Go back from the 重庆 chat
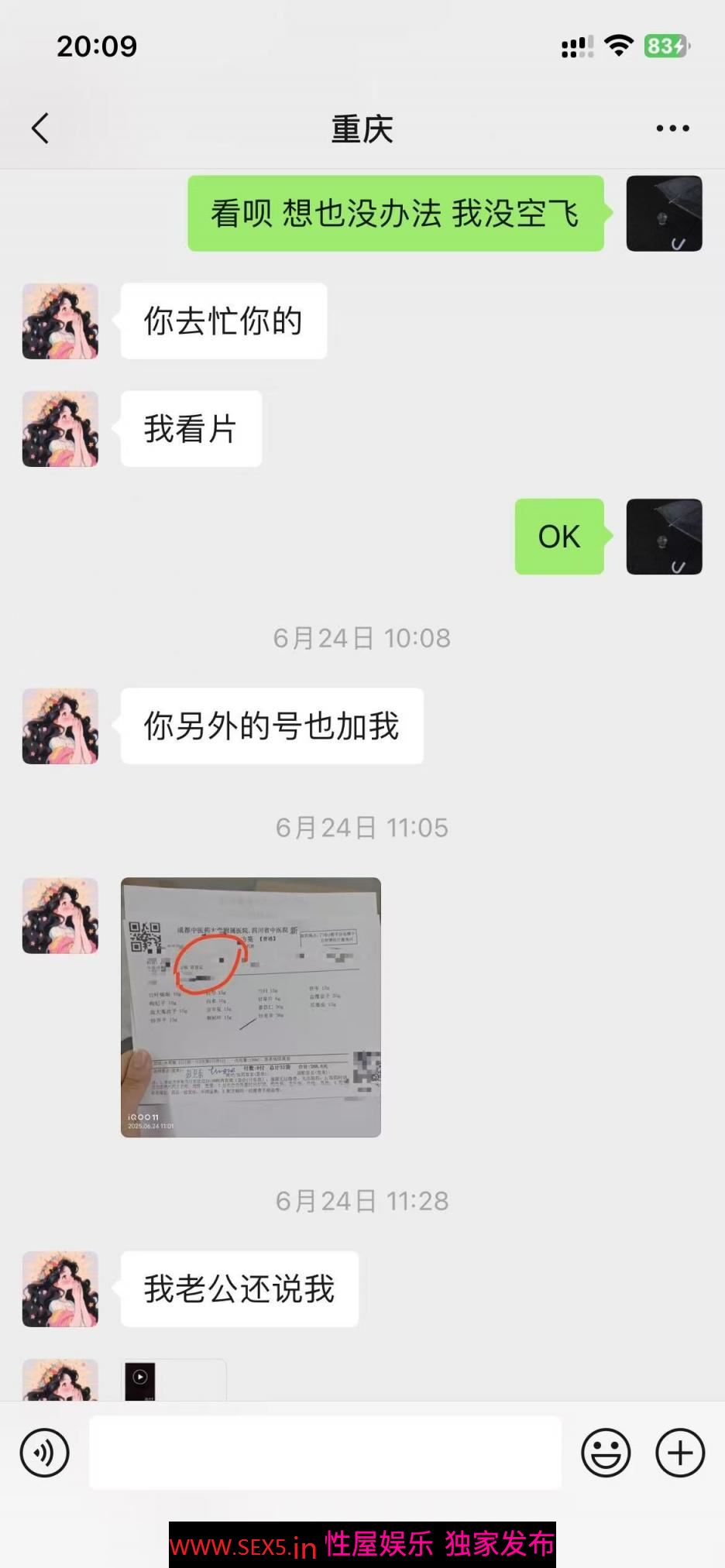This screenshot has width=725, height=1568. pyautogui.click(x=40, y=129)
